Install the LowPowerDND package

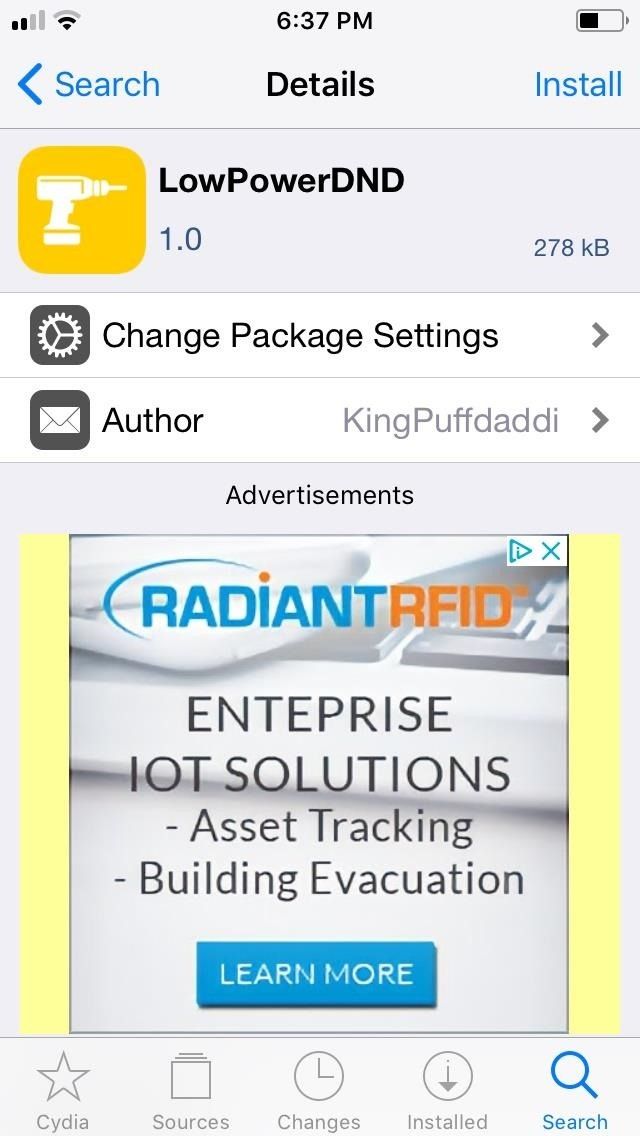[x=578, y=85]
